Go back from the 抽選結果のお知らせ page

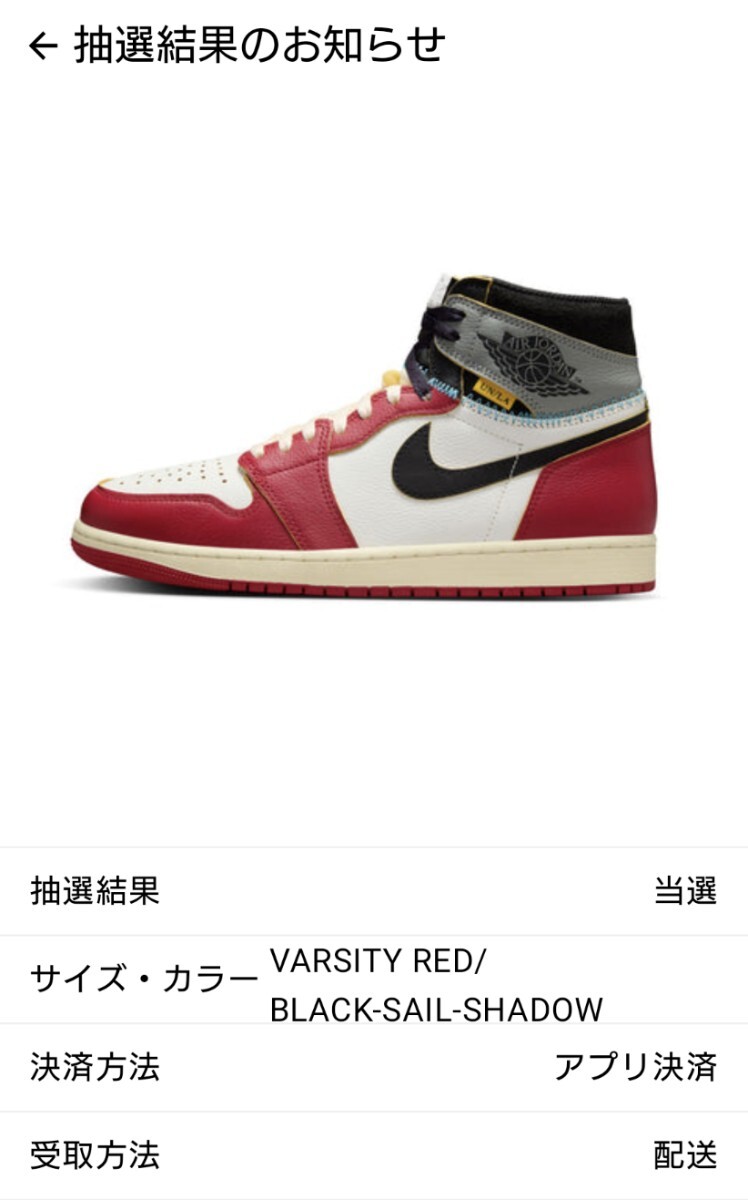point(42,46)
